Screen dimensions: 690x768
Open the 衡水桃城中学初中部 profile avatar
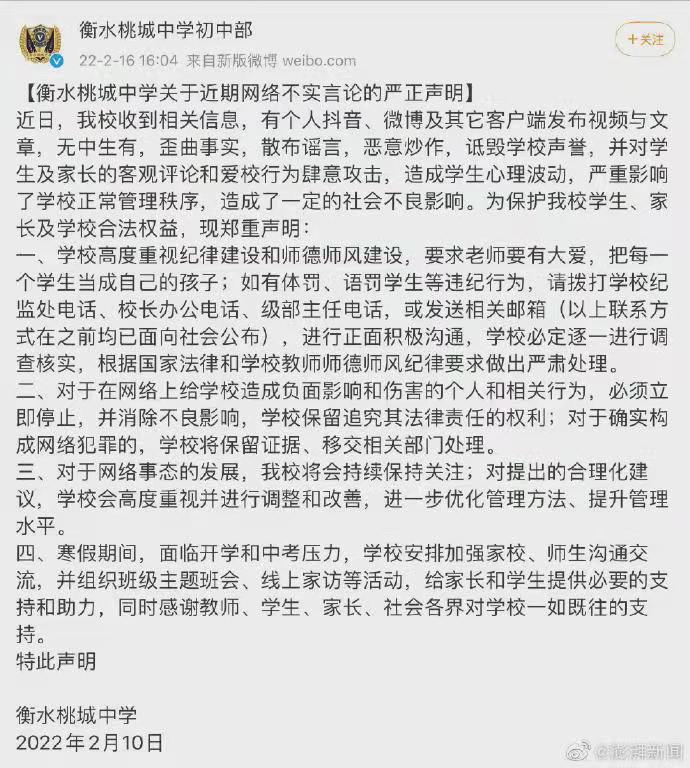(40, 44)
